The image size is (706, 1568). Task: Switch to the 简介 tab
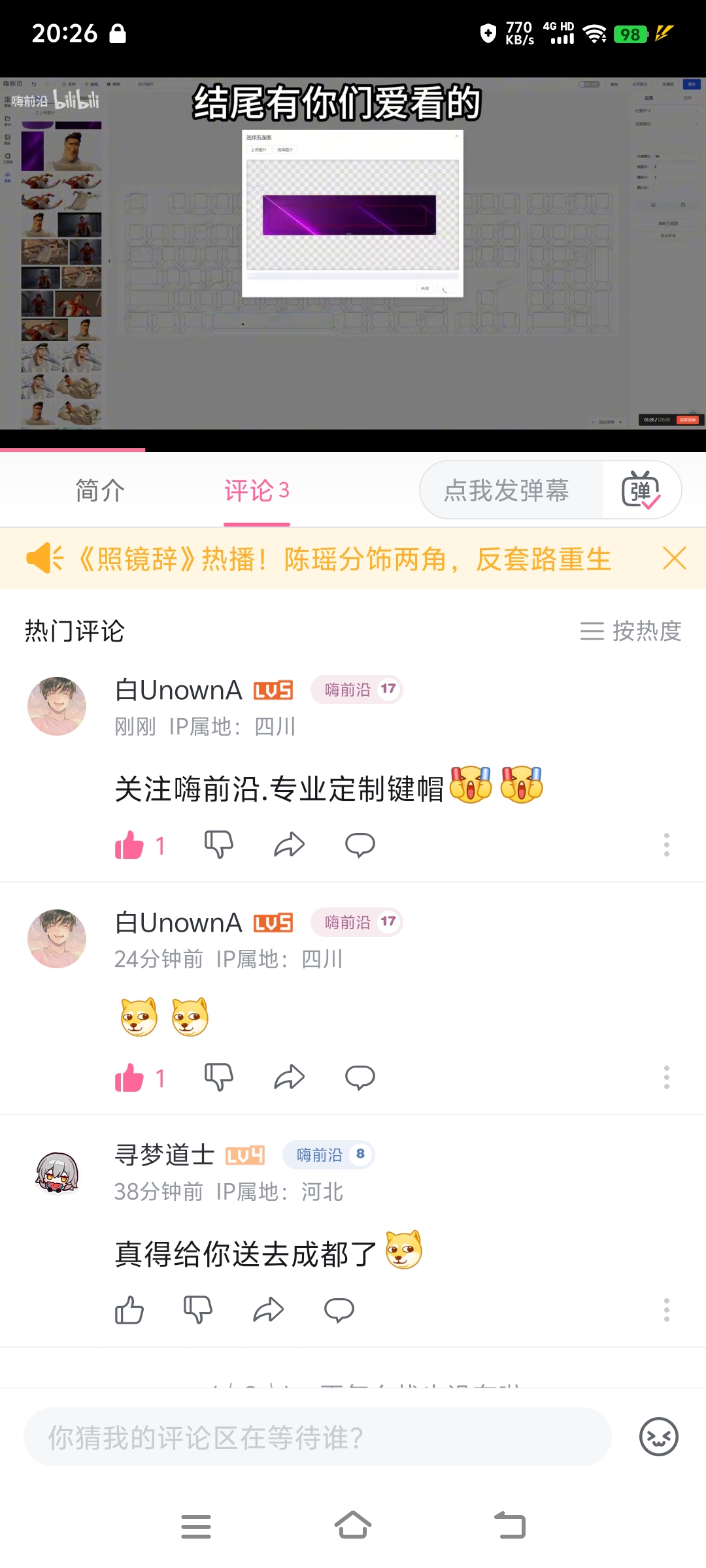click(99, 491)
